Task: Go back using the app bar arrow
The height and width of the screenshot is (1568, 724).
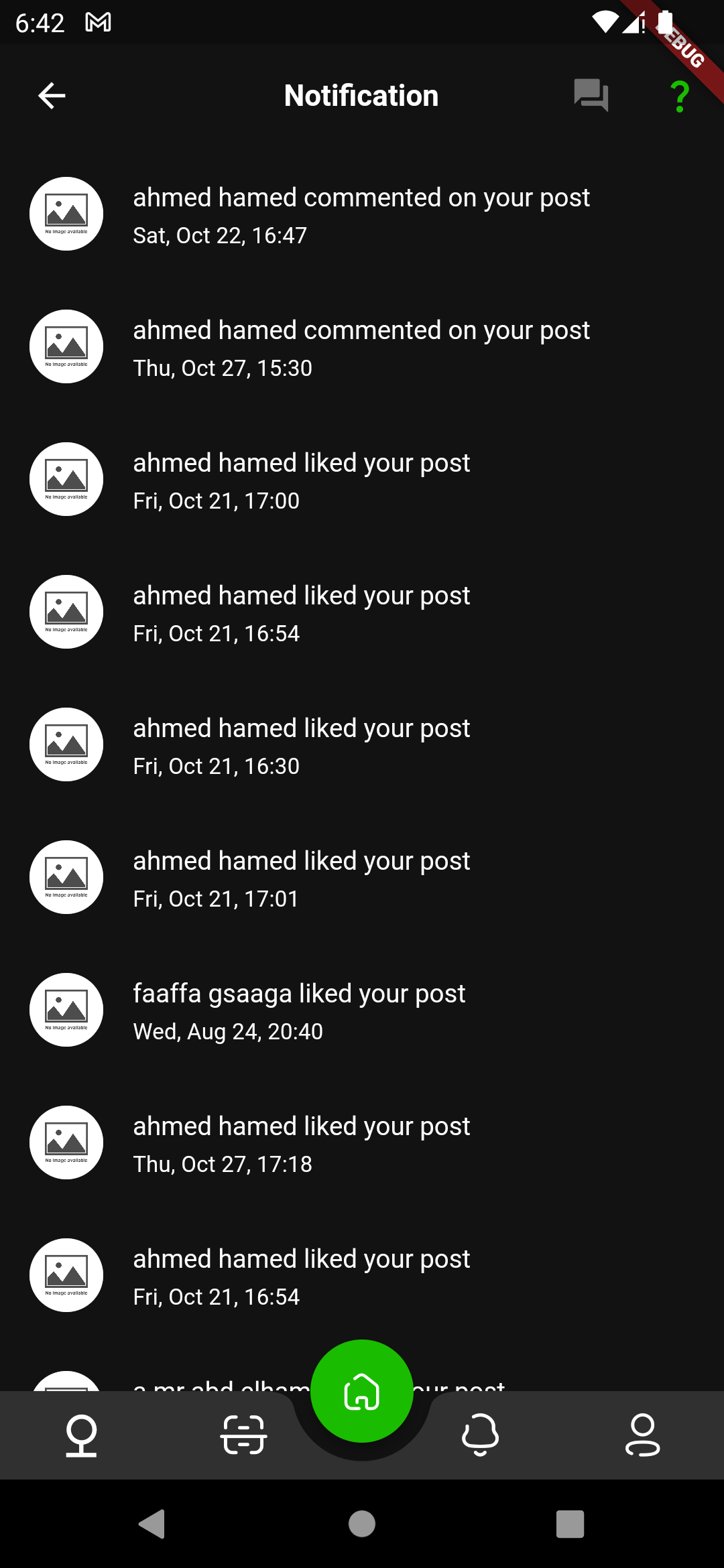Action: click(52, 96)
